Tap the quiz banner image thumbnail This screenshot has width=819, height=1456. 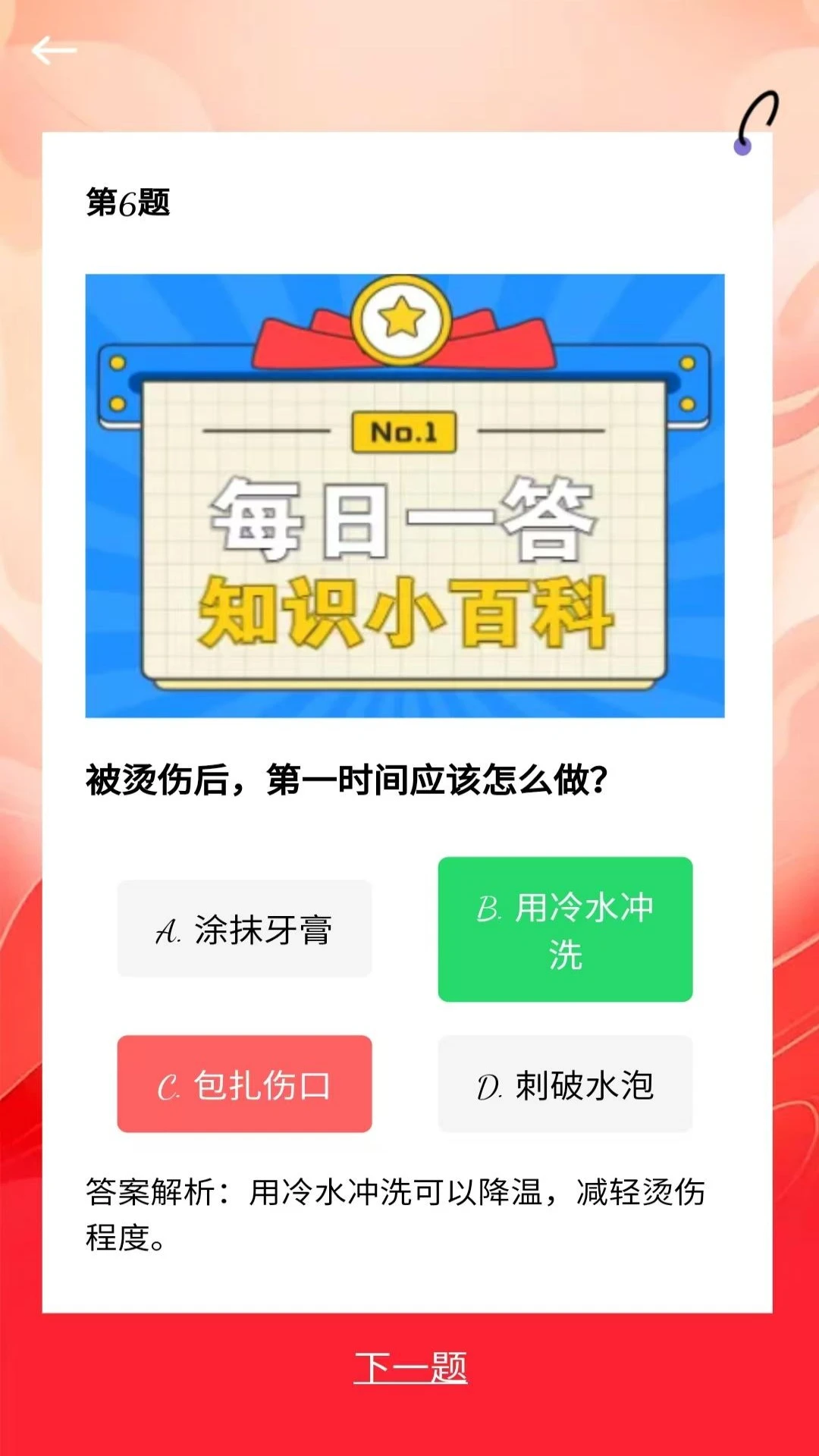coord(406,497)
